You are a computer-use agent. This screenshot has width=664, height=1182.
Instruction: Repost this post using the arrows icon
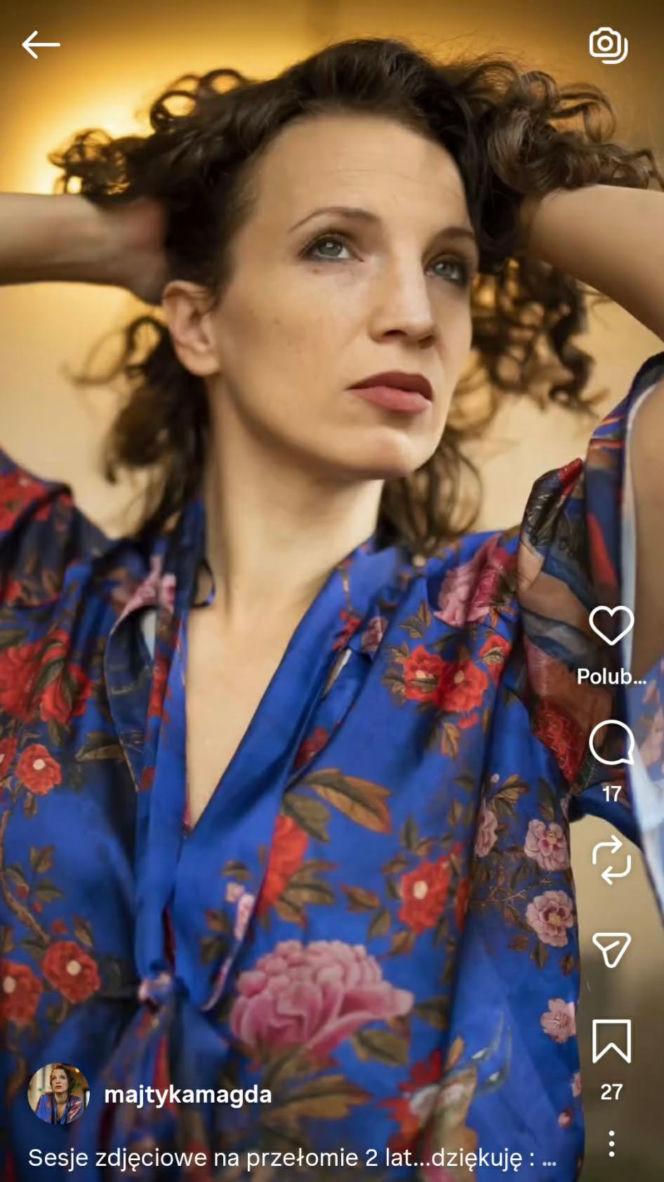coord(611,859)
